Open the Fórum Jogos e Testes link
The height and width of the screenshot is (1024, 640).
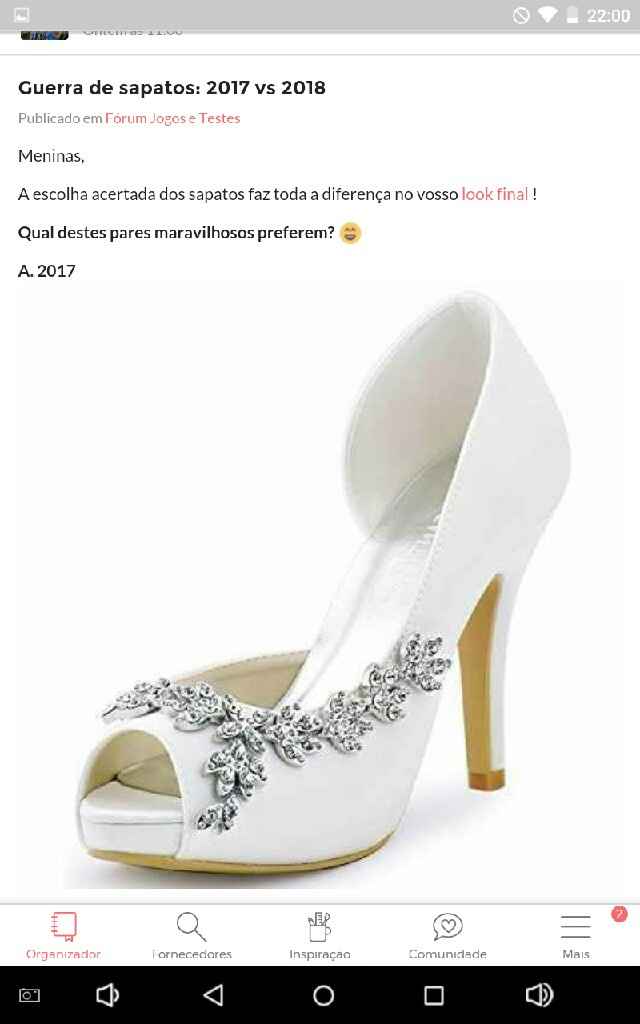click(x=172, y=118)
